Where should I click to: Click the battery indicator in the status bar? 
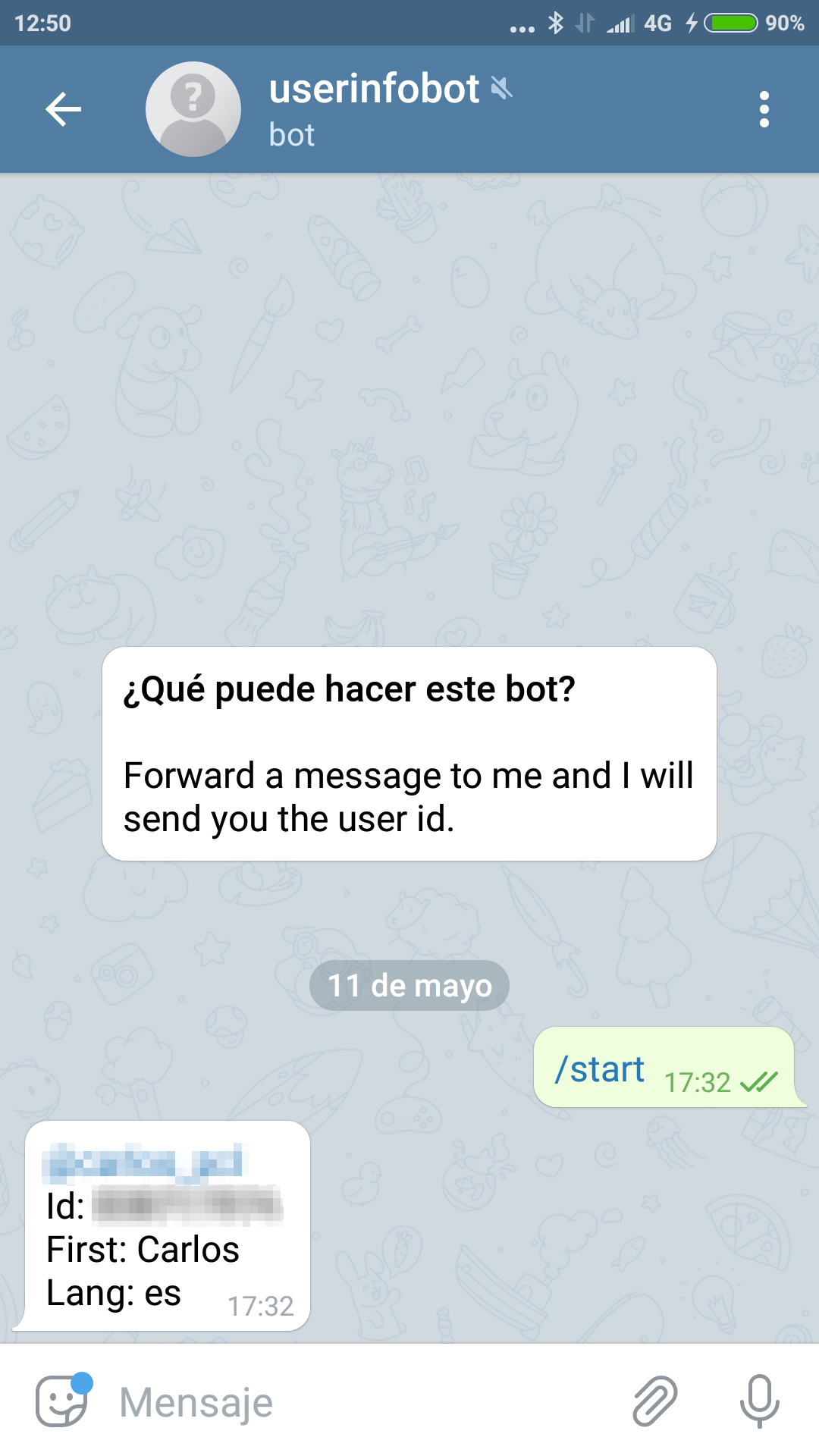[x=732, y=23]
